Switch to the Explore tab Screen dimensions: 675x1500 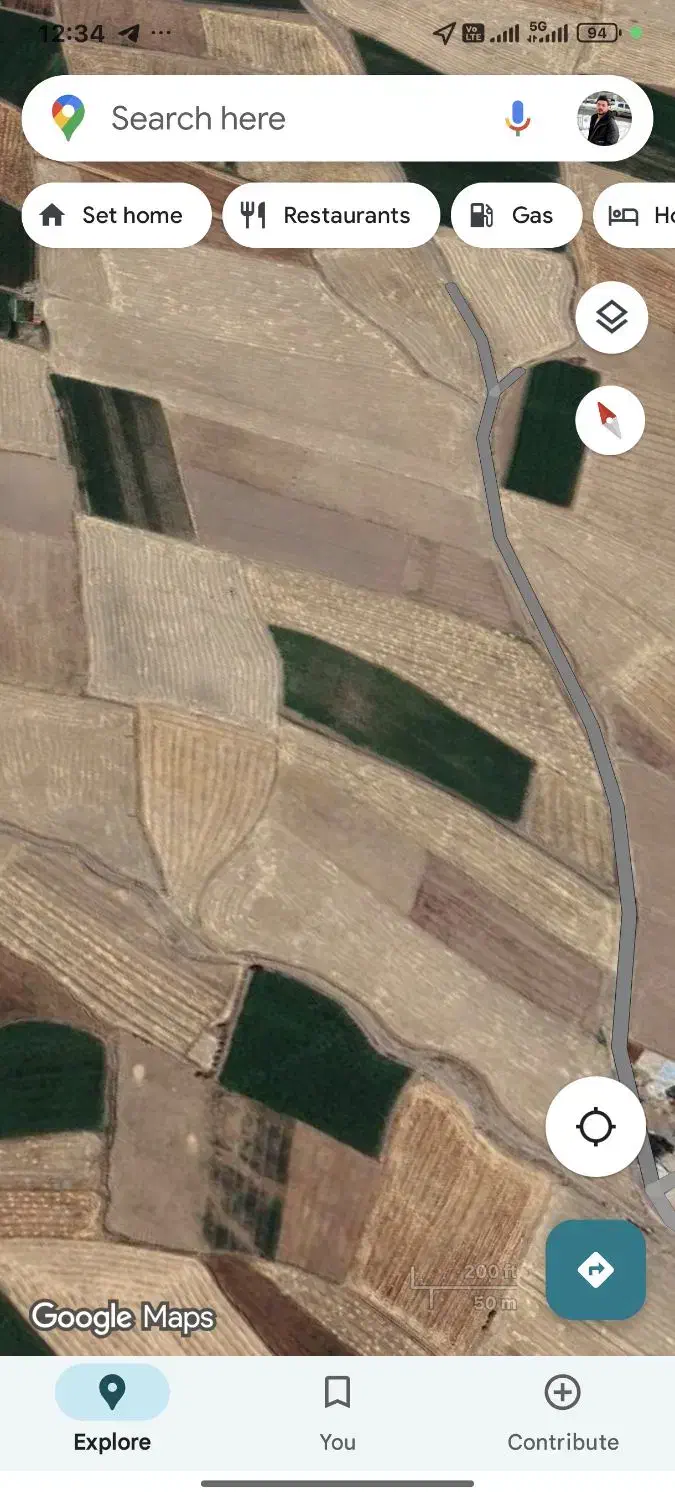coord(112,1410)
